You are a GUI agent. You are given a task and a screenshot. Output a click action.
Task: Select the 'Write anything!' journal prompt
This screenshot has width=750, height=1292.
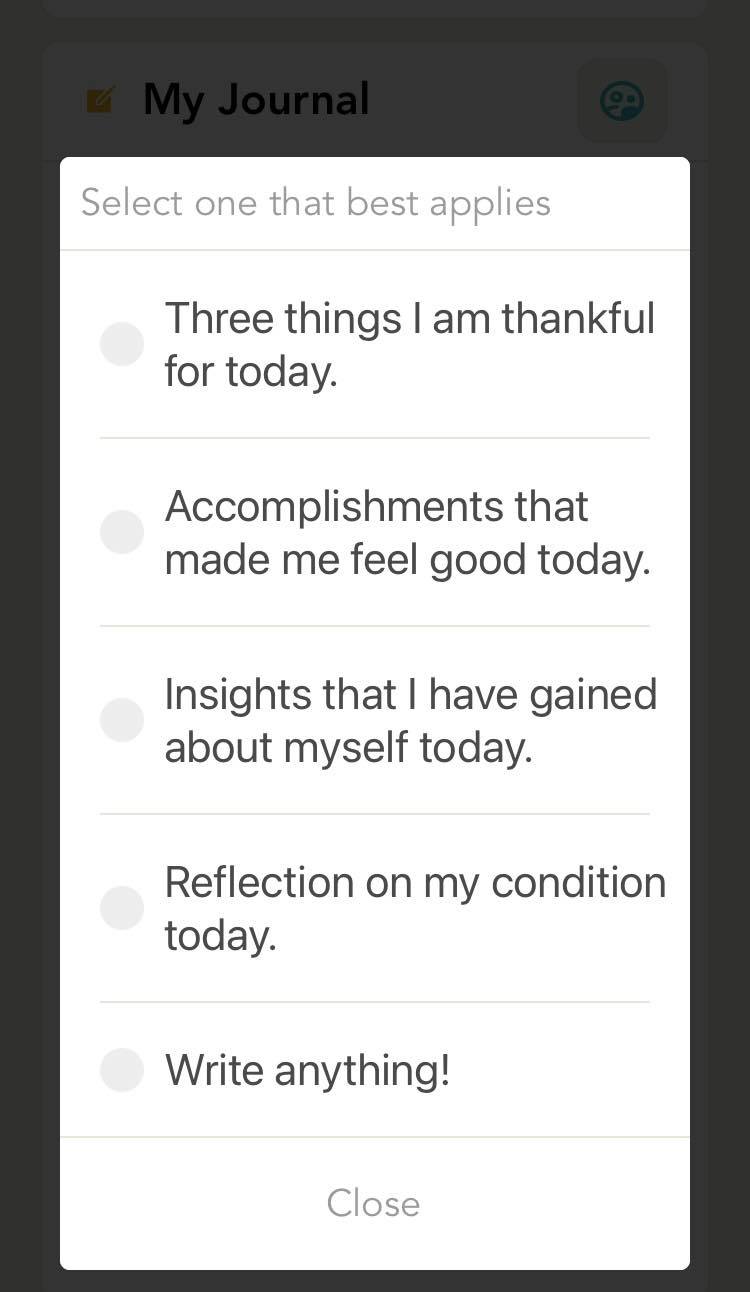tap(307, 1069)
